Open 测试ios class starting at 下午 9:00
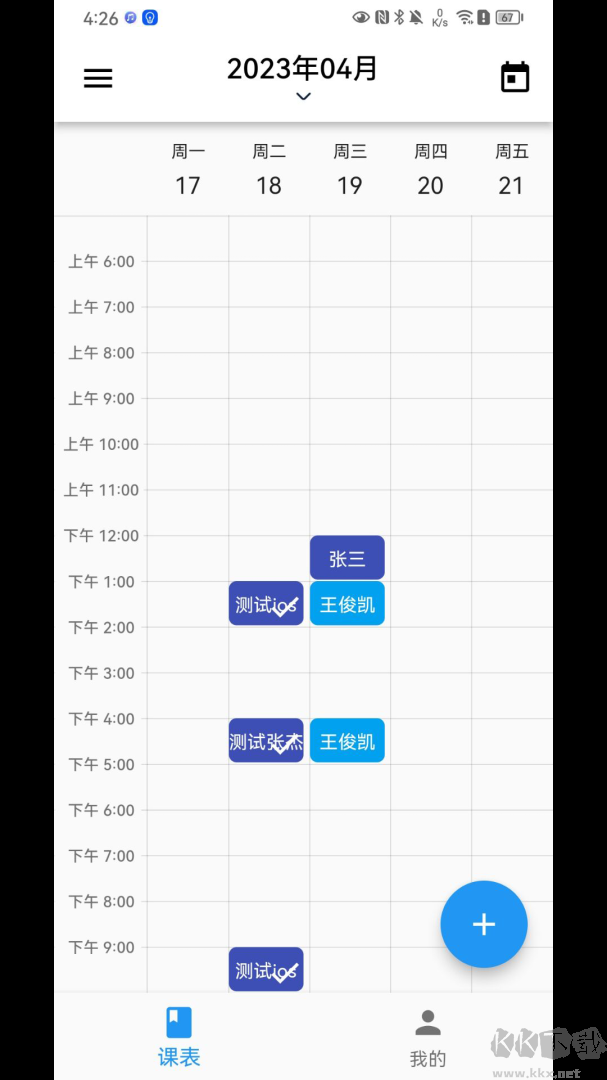The image size is (607, 1080). click(x=266, y=970)
